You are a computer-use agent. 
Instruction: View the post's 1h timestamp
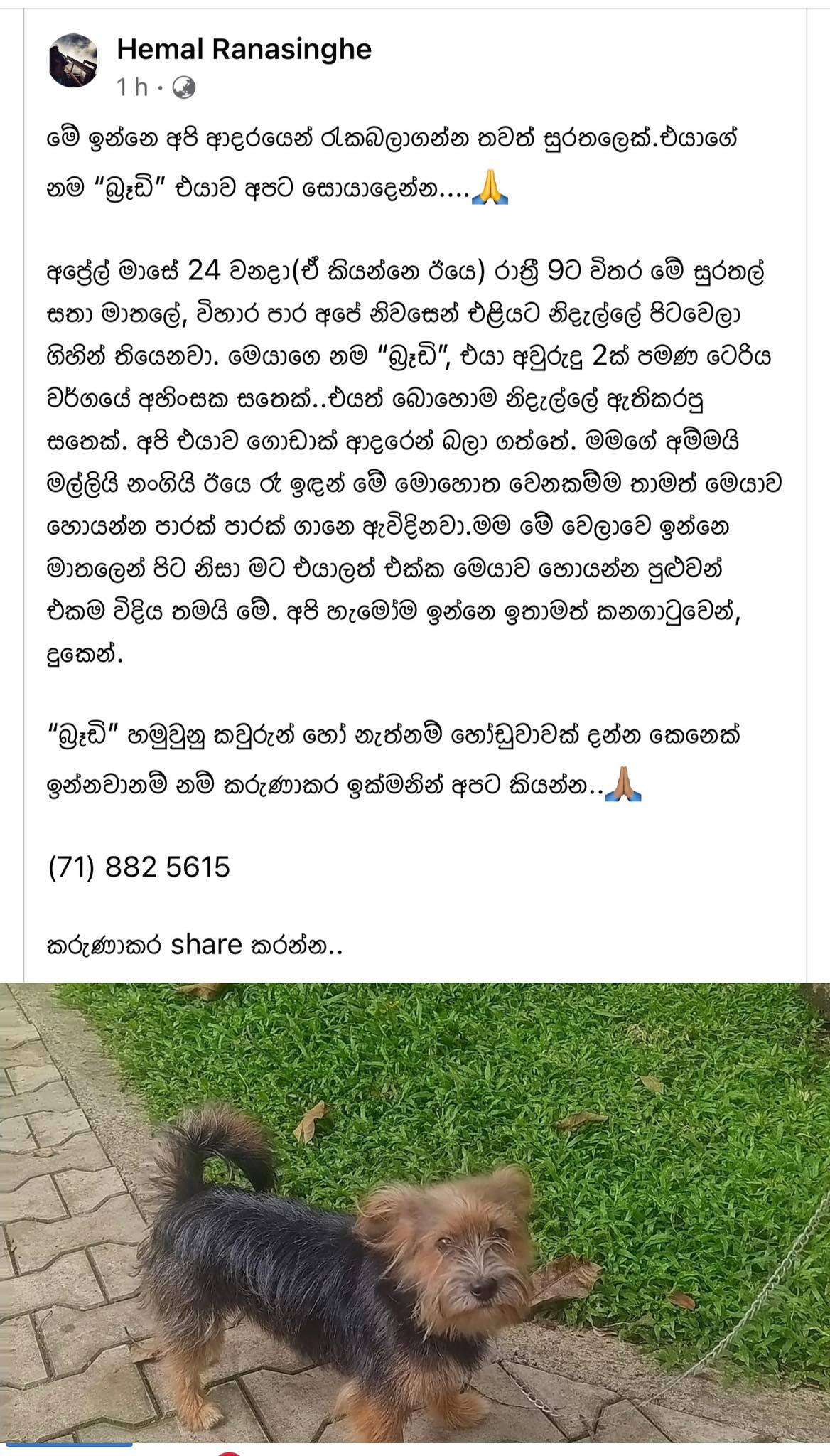pos(132,87)
